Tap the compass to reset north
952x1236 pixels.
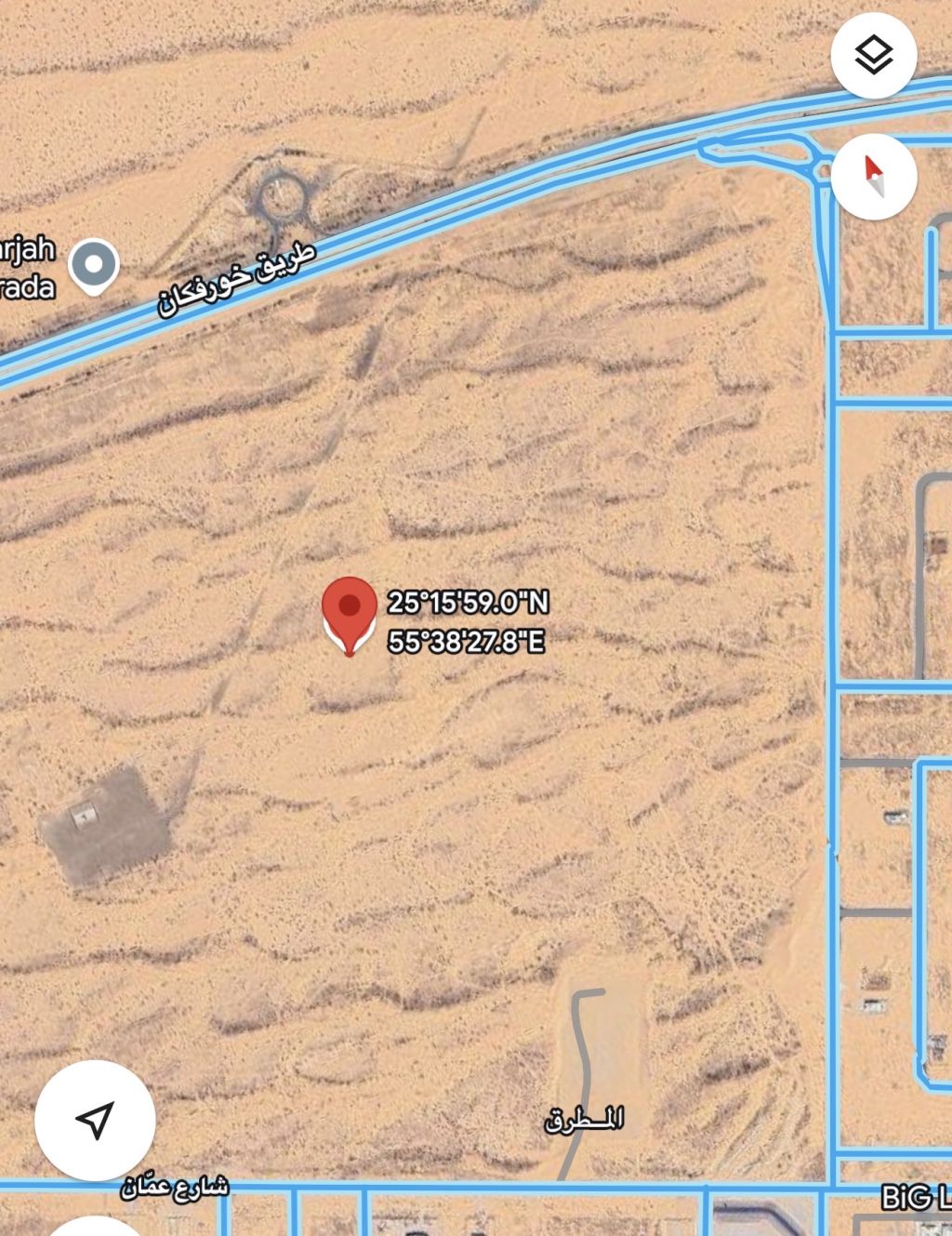click(873, 177)
